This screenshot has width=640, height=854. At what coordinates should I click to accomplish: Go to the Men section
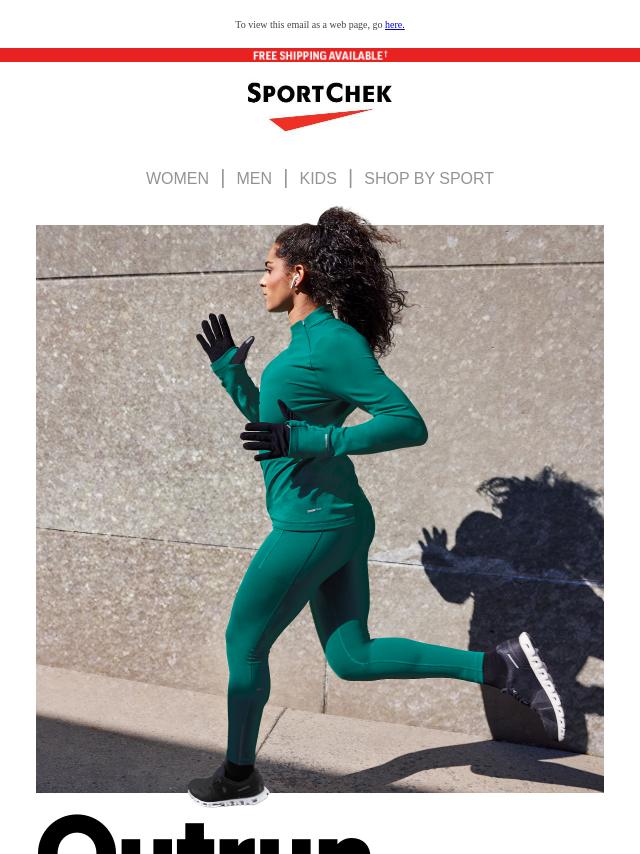coord(254,179)
